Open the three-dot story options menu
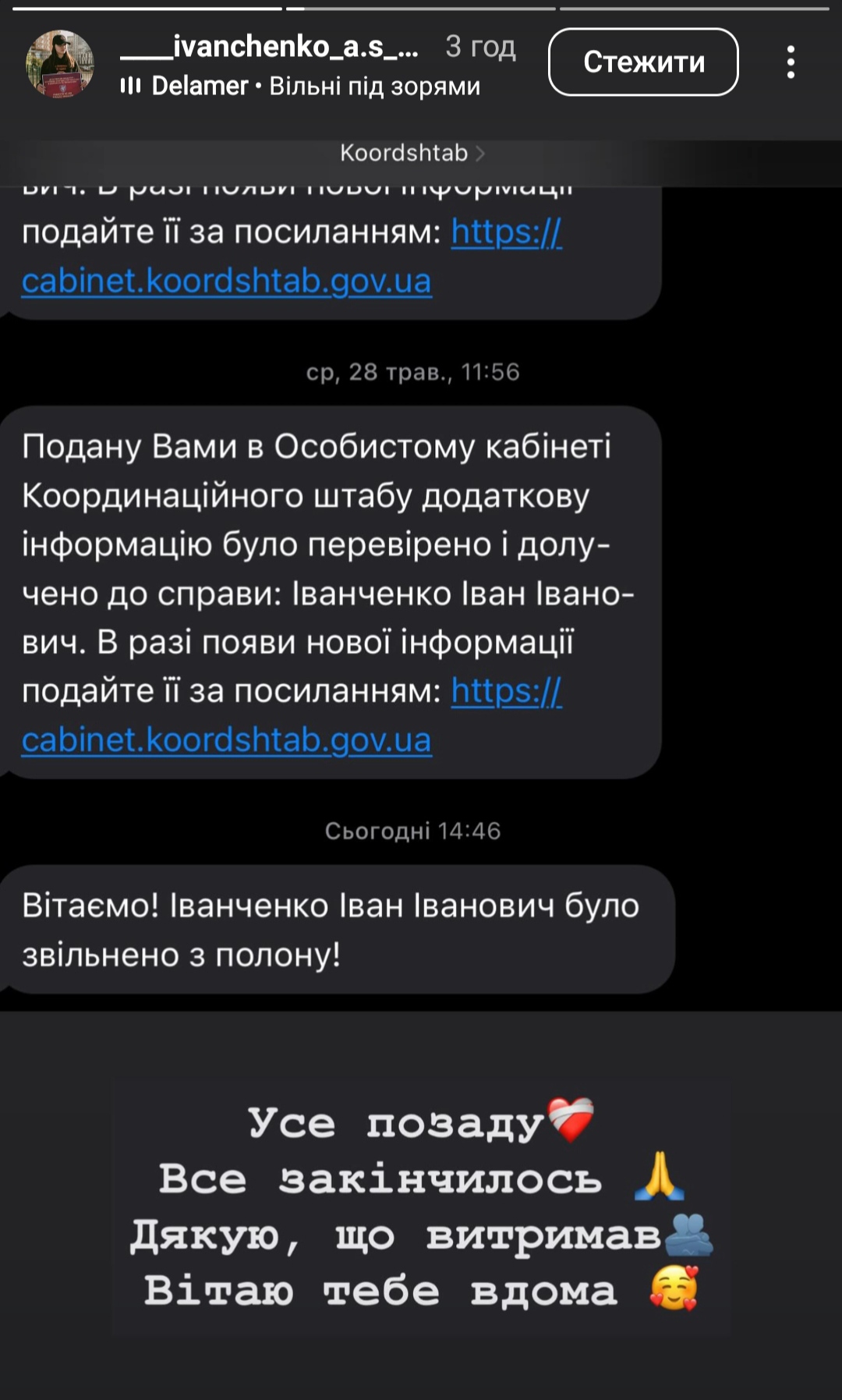The image size is (842, 1400). point(791,62)
